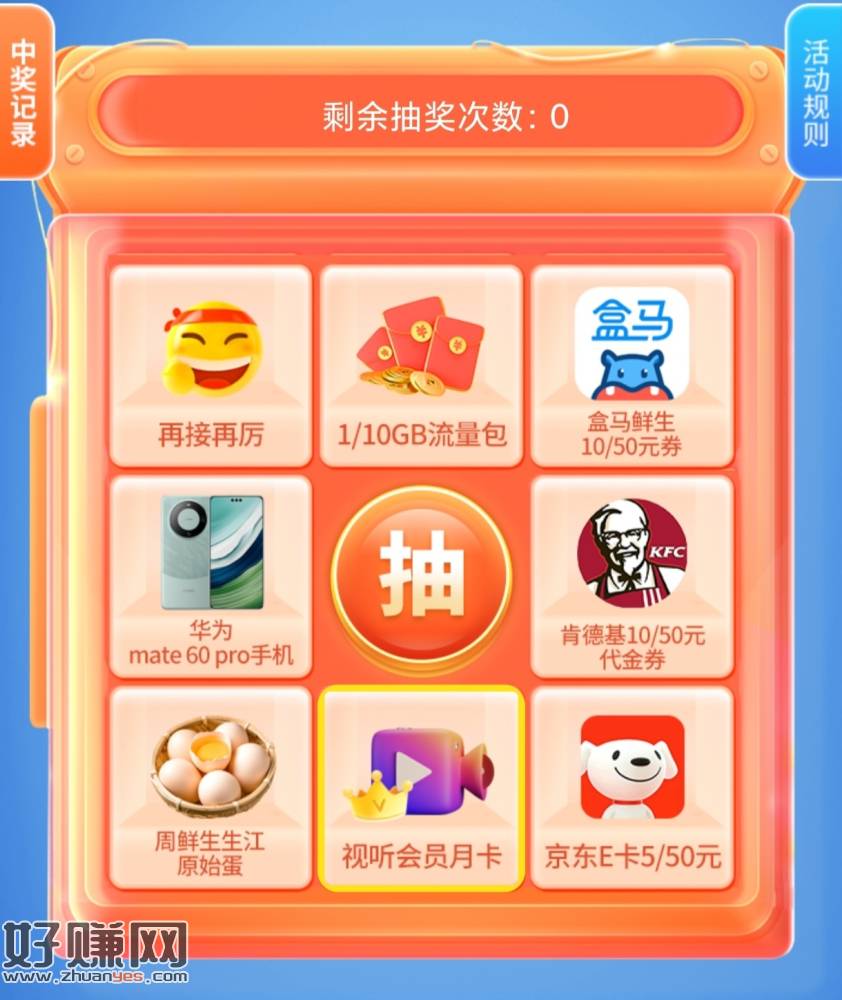The image size is (842, 1000).
Task: Open 中奖记录 winning records
Action: click(24, 92)
